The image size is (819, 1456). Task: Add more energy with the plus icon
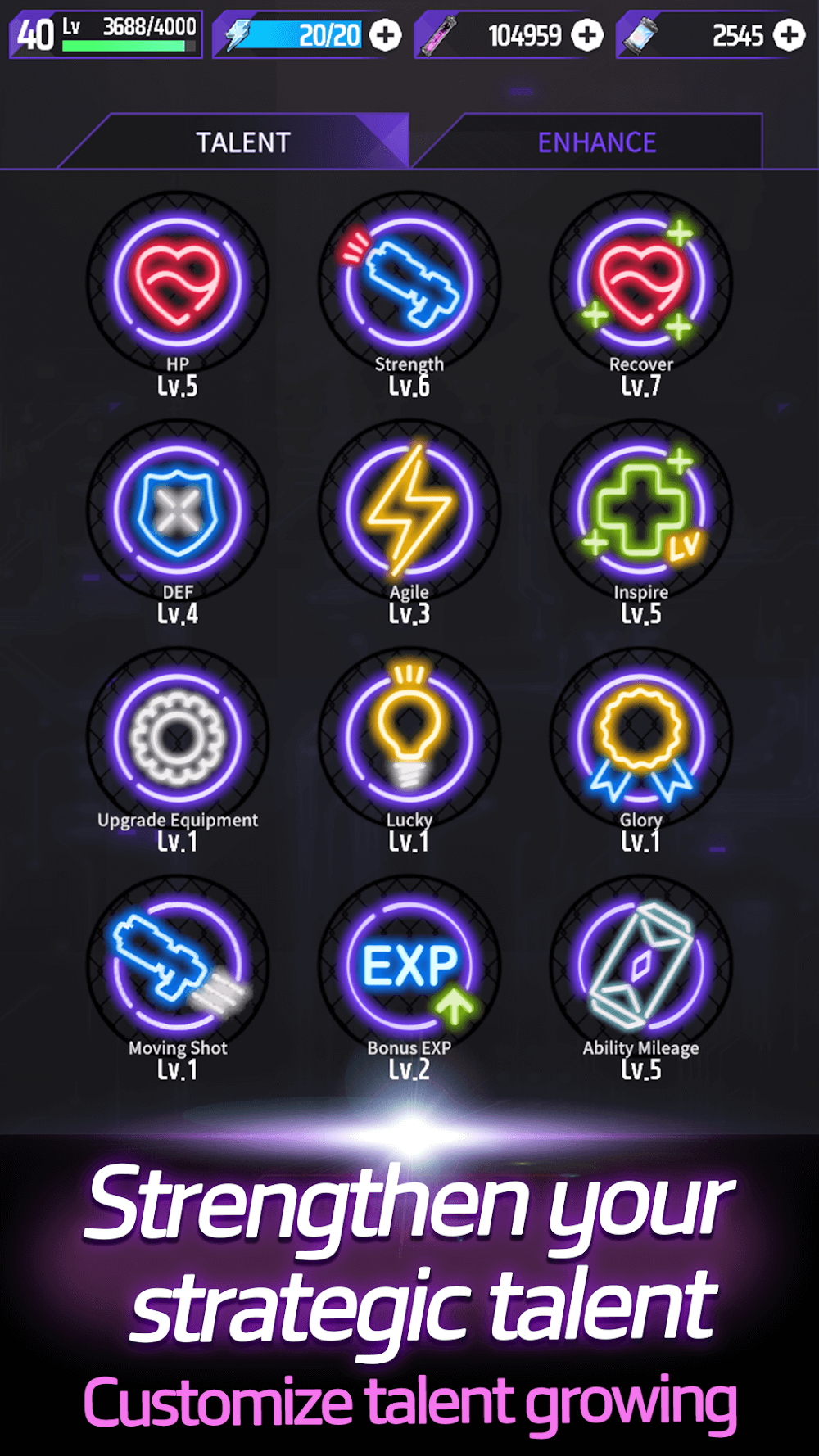(x=385, y=35)
